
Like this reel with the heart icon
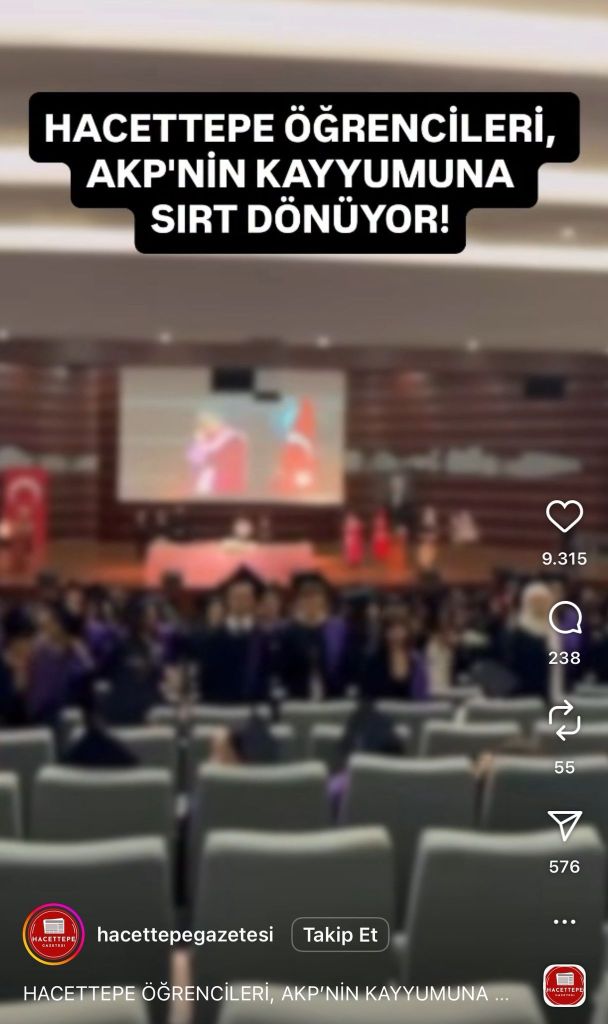564,517
